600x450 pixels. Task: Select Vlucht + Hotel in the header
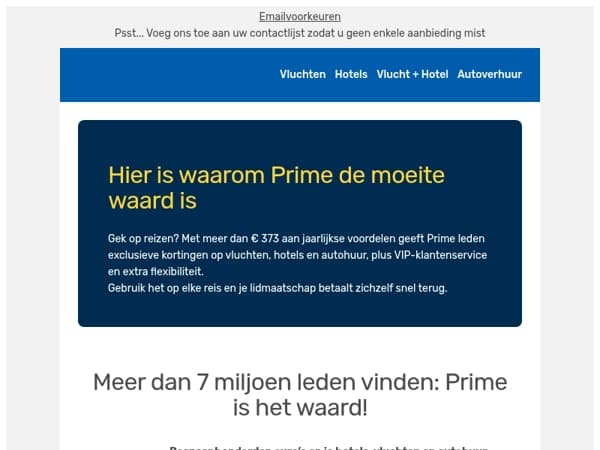click(412, 74)
